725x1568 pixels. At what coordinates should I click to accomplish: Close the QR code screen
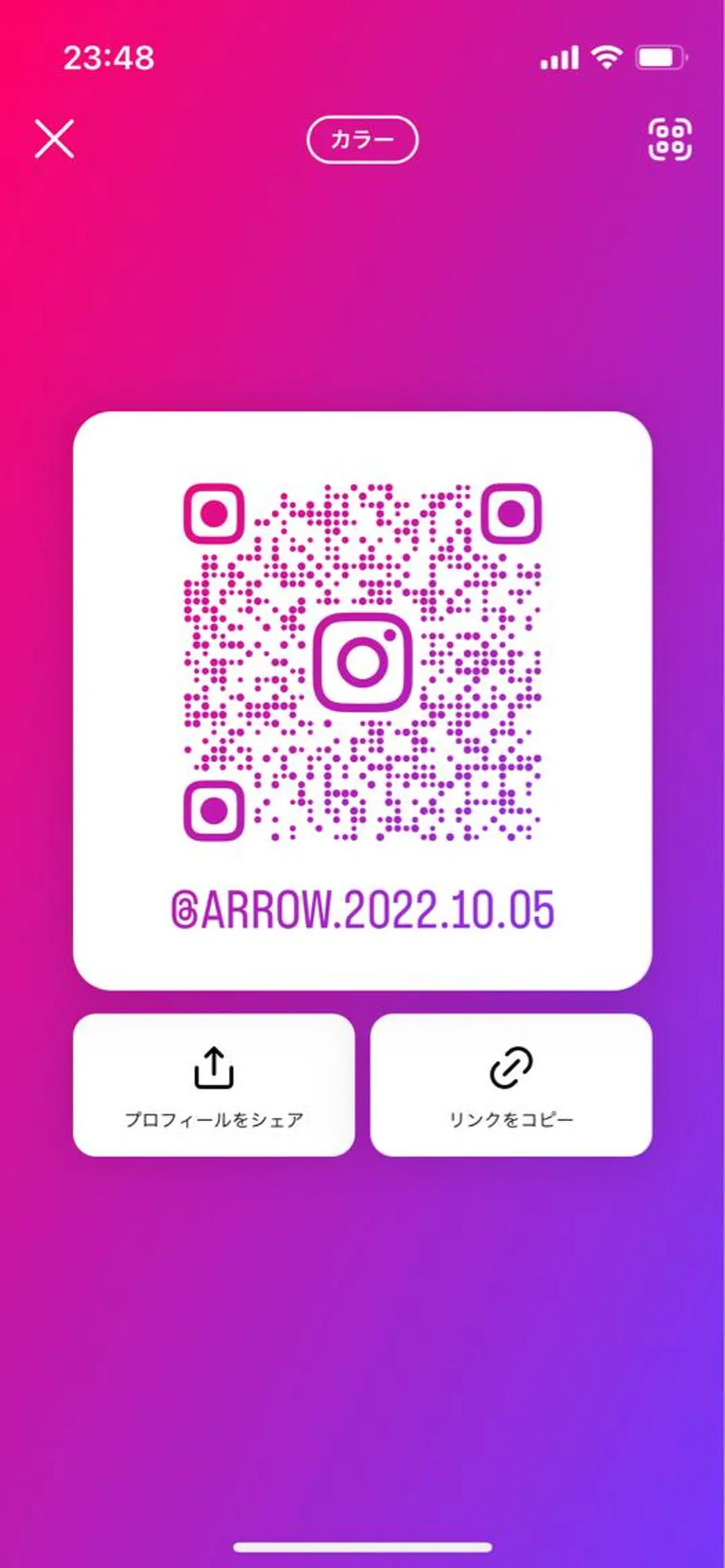(54, 139)
